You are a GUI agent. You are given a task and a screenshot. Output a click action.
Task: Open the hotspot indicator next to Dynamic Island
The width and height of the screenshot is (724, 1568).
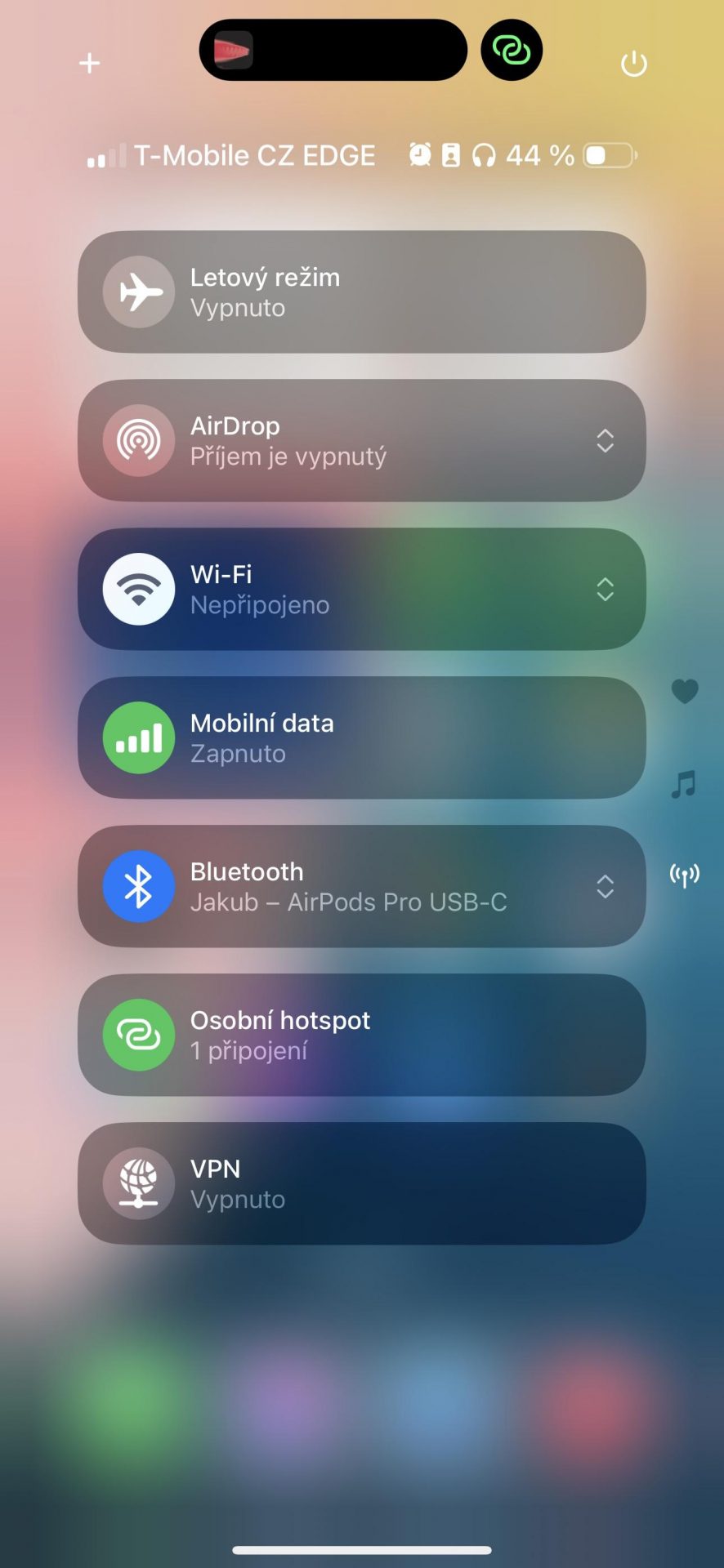pyautogui.click(x=512, y=50)
